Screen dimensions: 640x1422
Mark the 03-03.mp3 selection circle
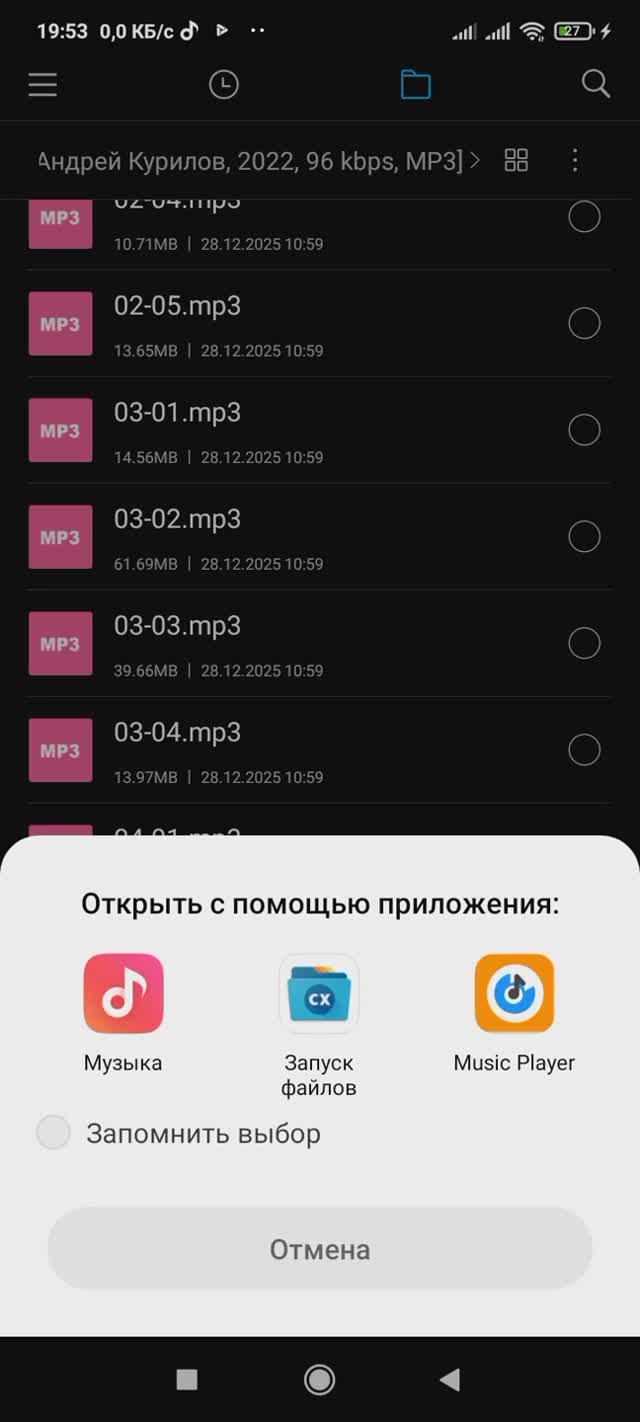tap(584, 643)
